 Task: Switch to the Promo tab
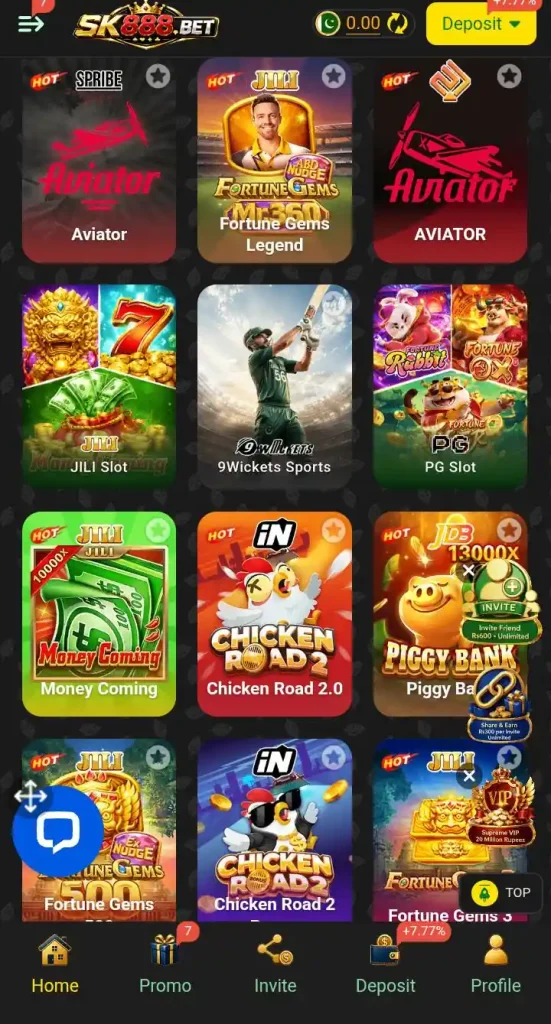coord(165,965)
